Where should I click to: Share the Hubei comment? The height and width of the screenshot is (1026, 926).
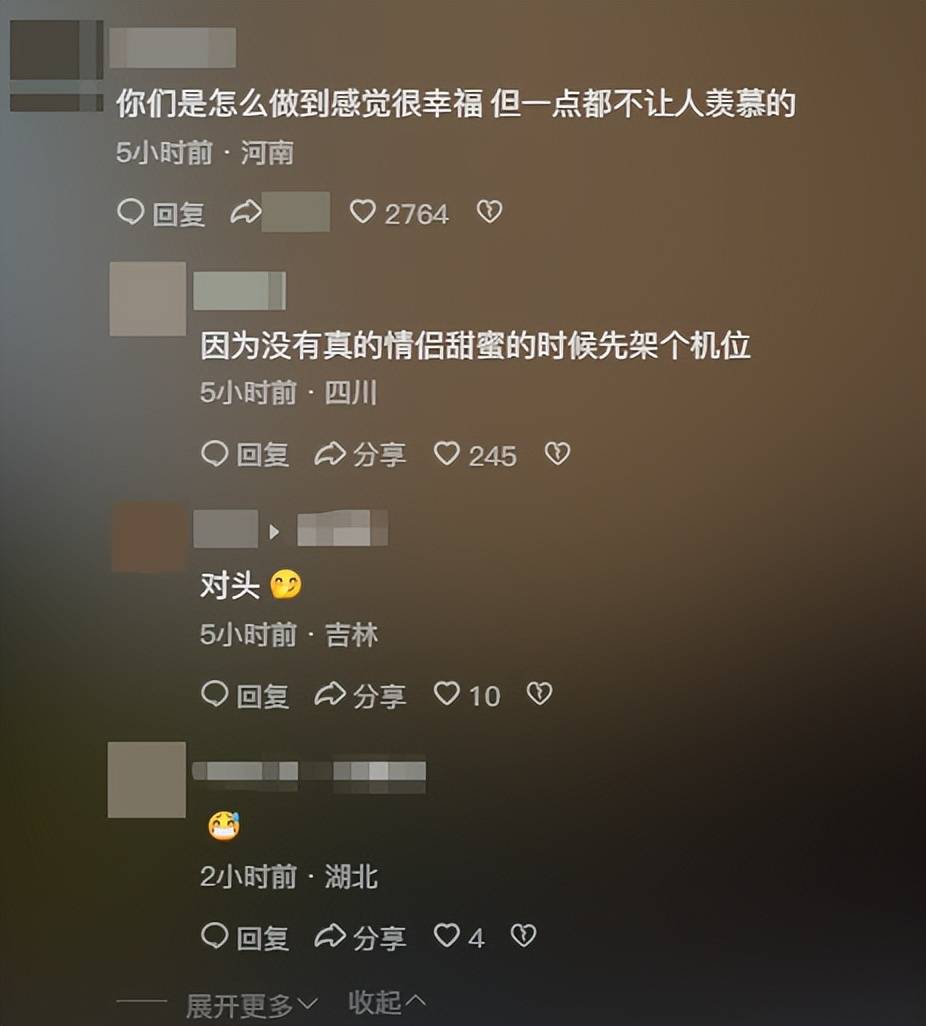click(360, 937)
